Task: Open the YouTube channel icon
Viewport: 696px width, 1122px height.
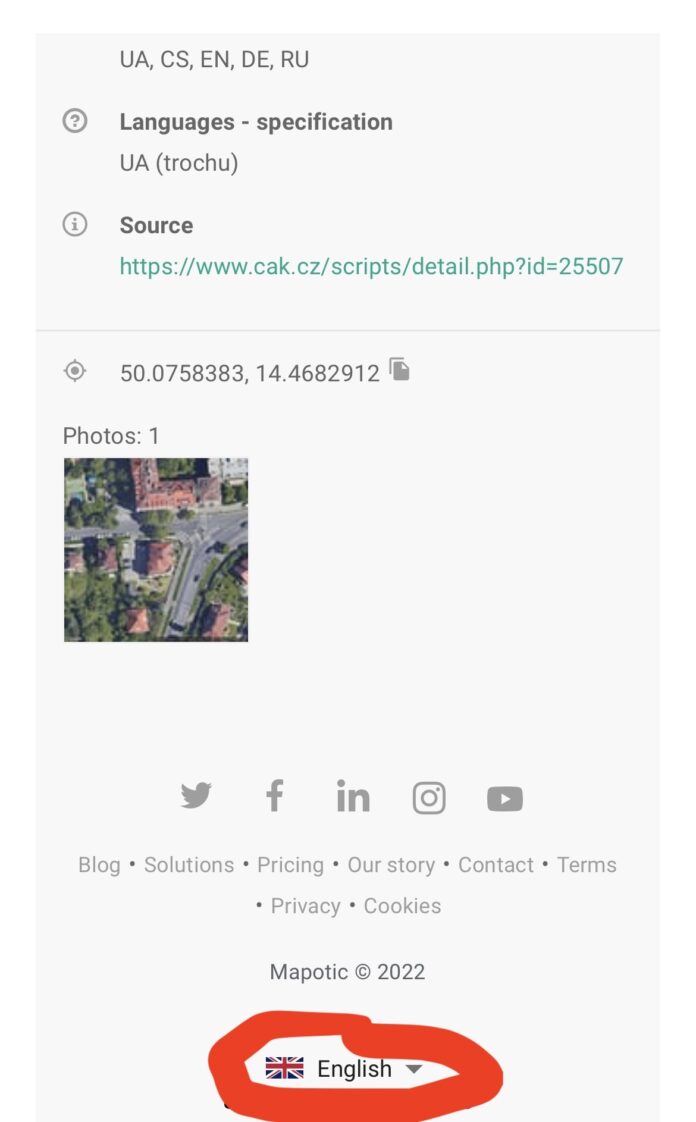Action: [x=505, y=799]
